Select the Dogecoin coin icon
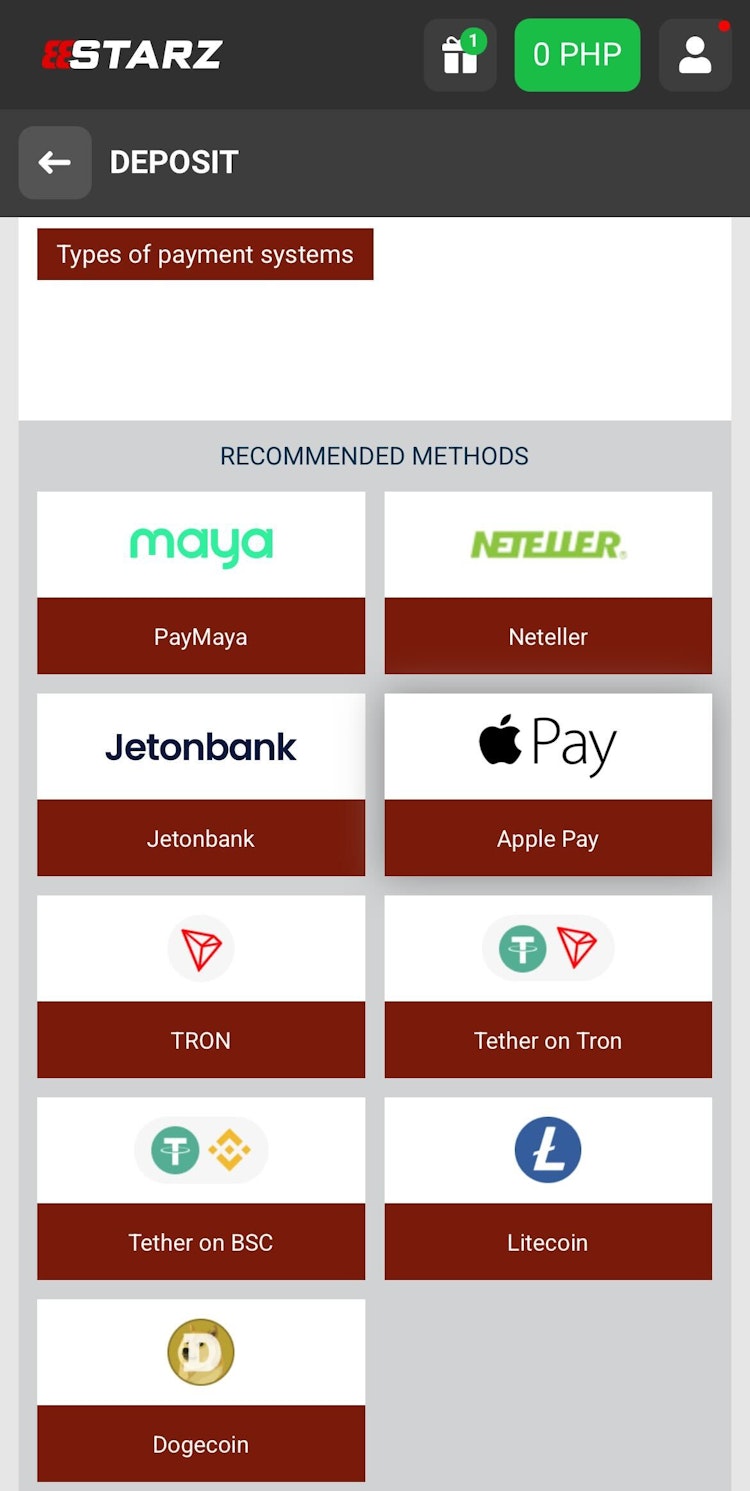This screenshot has height=1491, width=750. pos(200,1351)
